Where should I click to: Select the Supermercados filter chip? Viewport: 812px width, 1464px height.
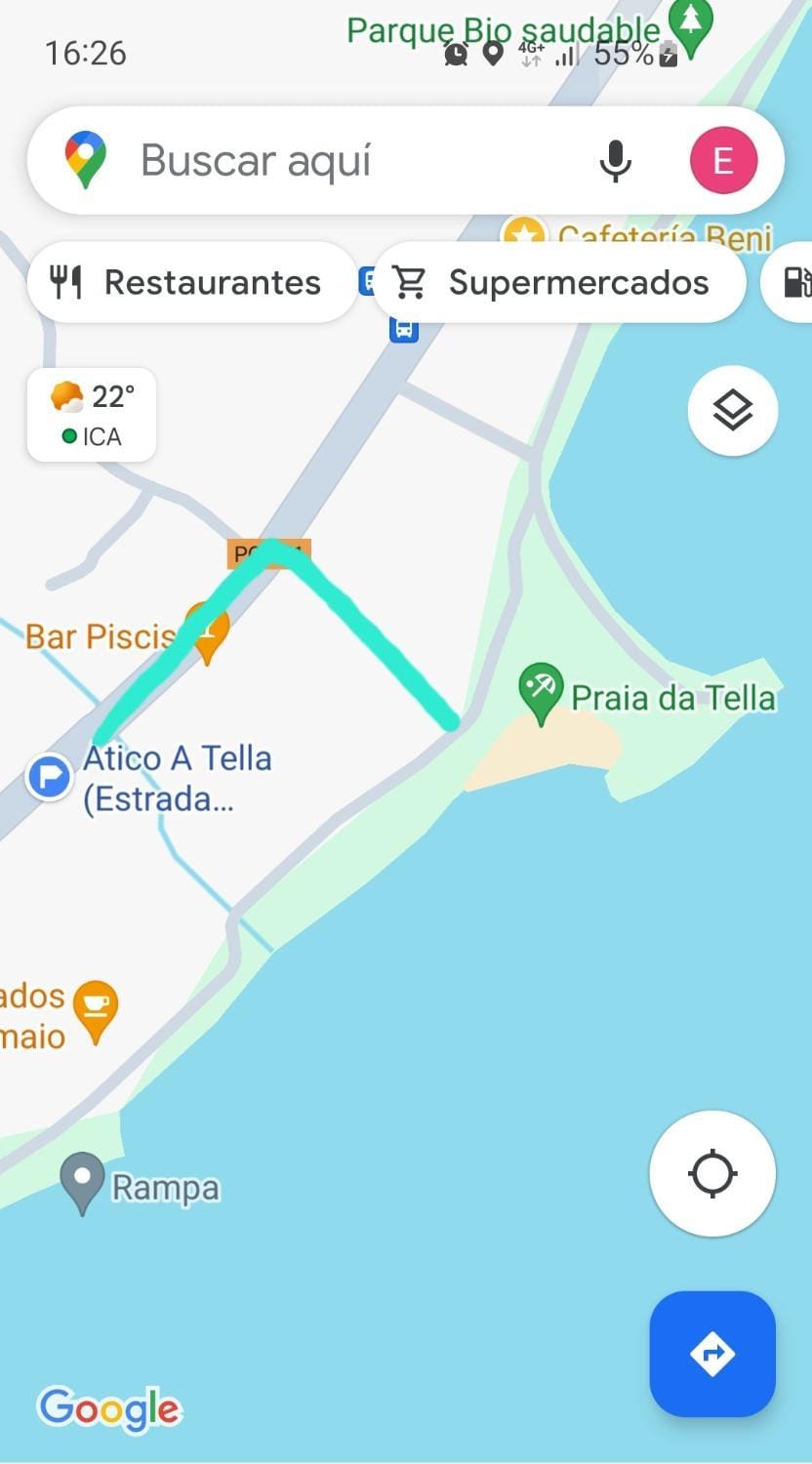coord(559,283)
